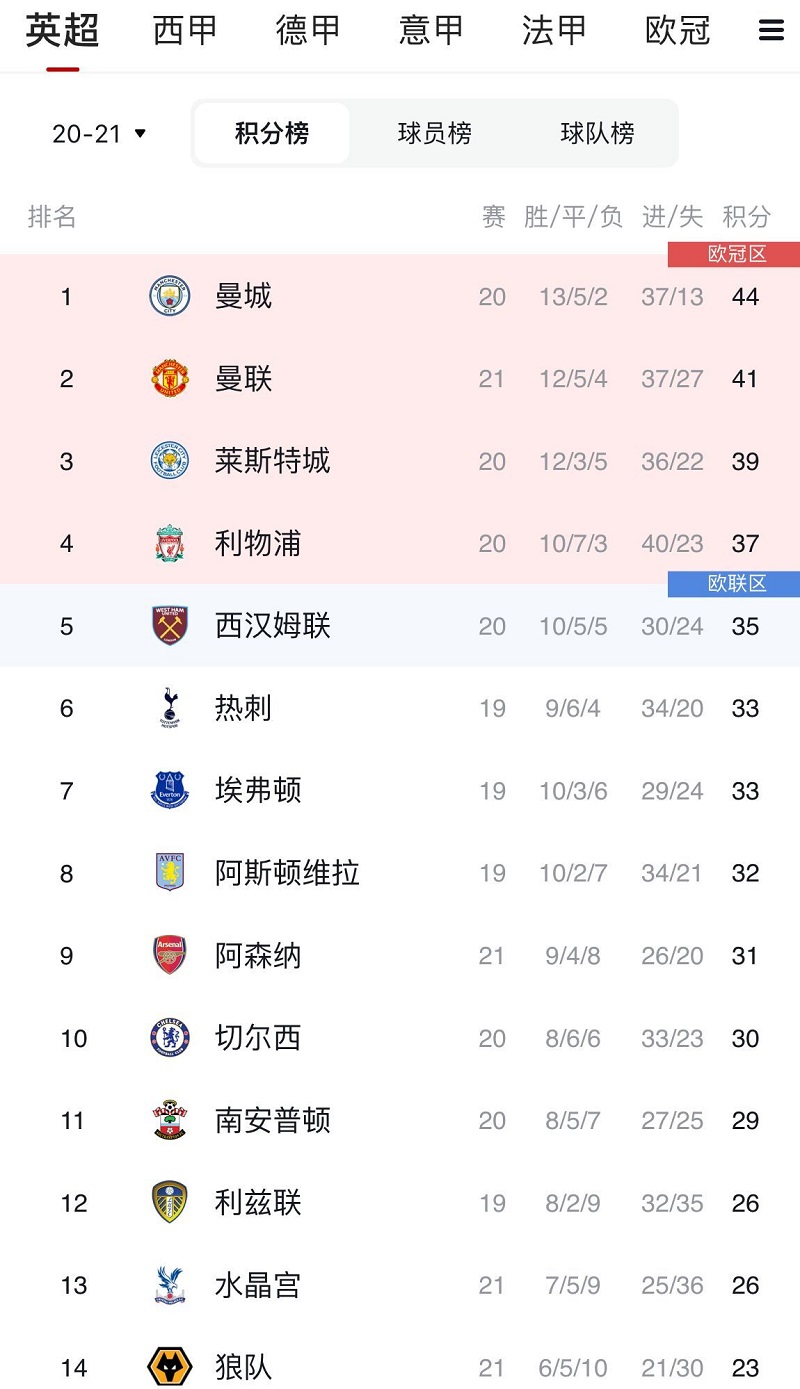
Task: Switch to the 德甲 league tab
Action: point(308,31)
